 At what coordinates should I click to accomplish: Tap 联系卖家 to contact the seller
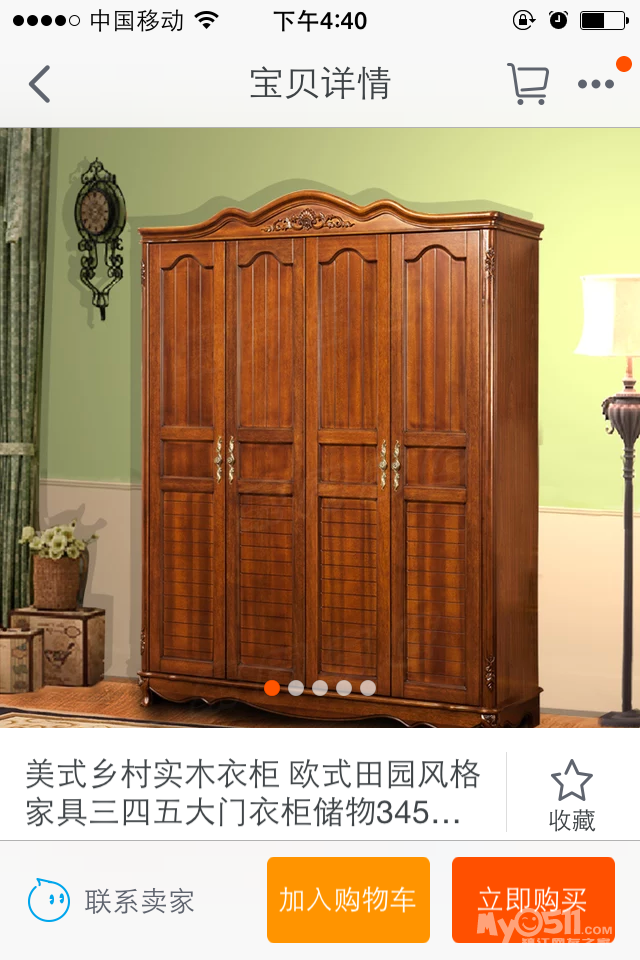pyautogui.click(x=112, y=901)
